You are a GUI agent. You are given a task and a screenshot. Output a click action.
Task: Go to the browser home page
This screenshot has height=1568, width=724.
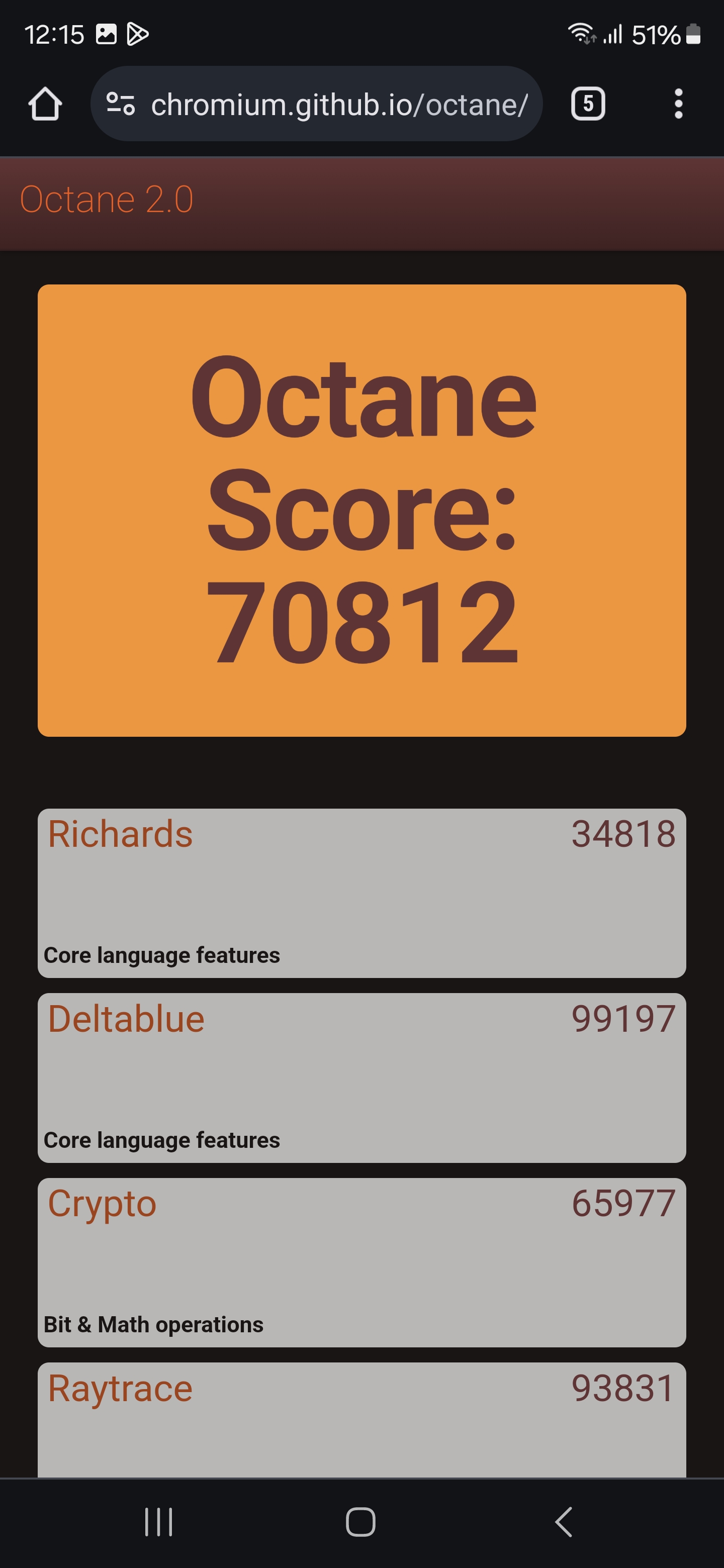45,104
